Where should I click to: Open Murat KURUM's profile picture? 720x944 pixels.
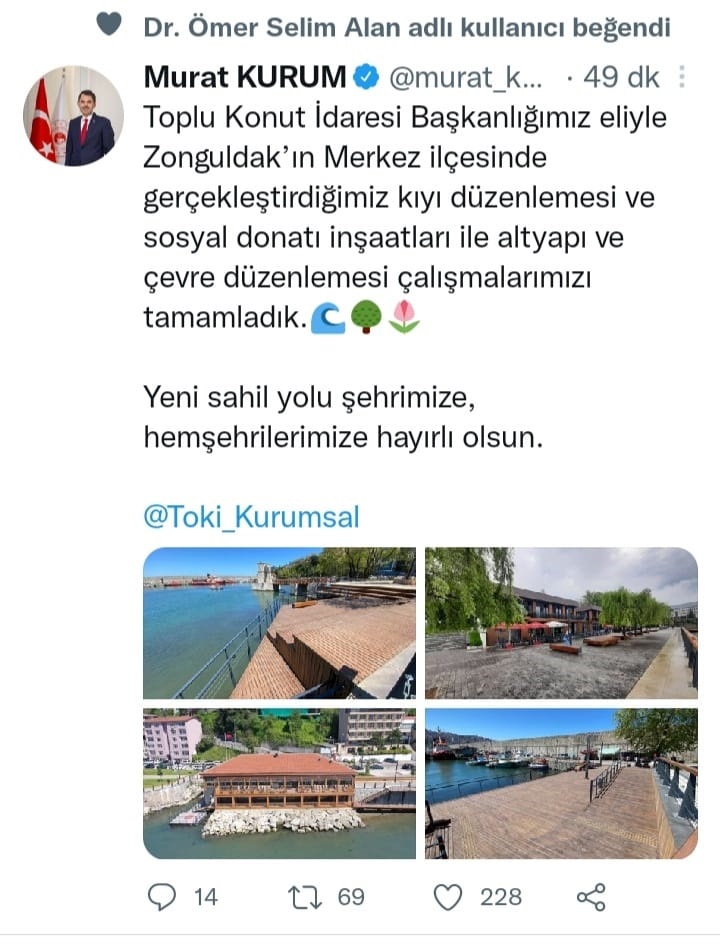(x=74, y=116)
